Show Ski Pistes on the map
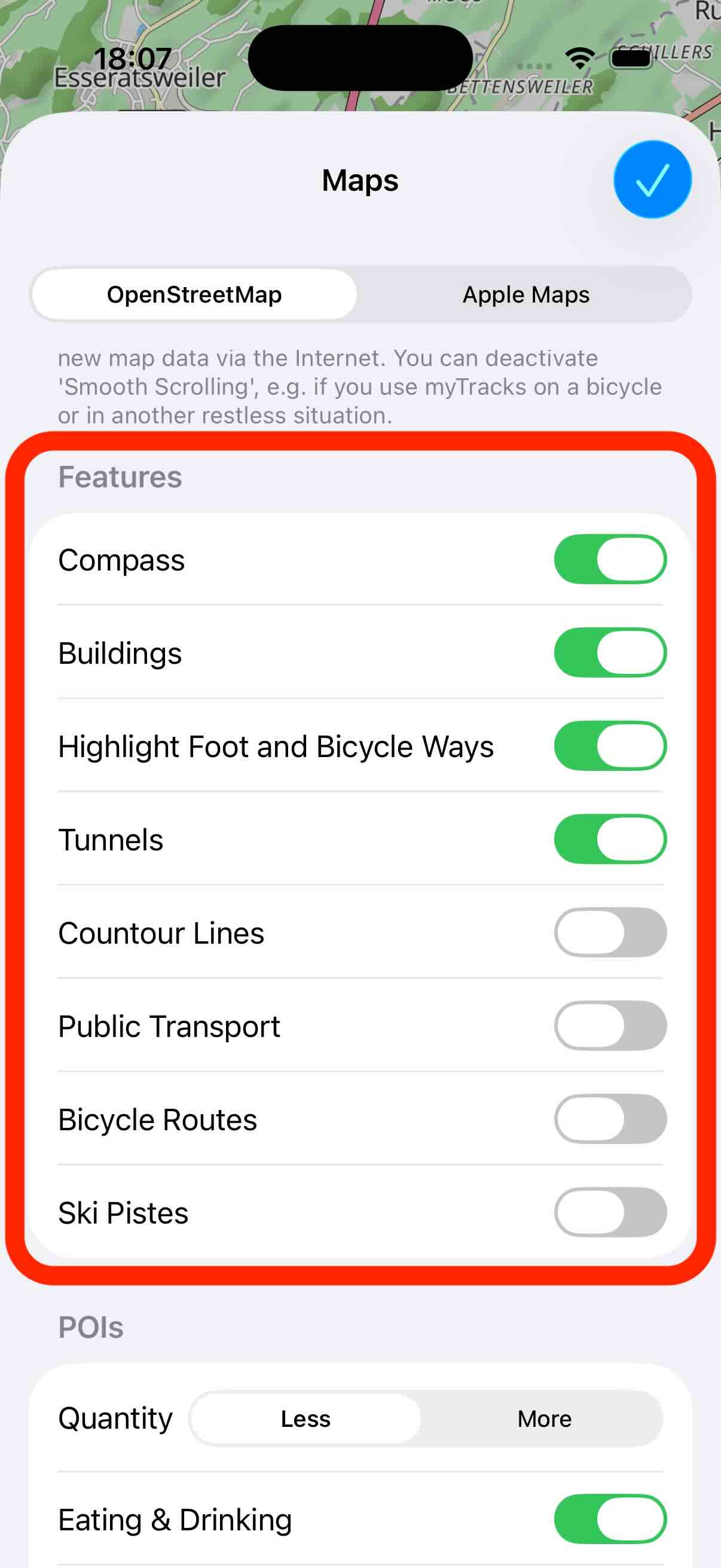The height and width of the screenshot is (1568, 721). (610, 1212)
